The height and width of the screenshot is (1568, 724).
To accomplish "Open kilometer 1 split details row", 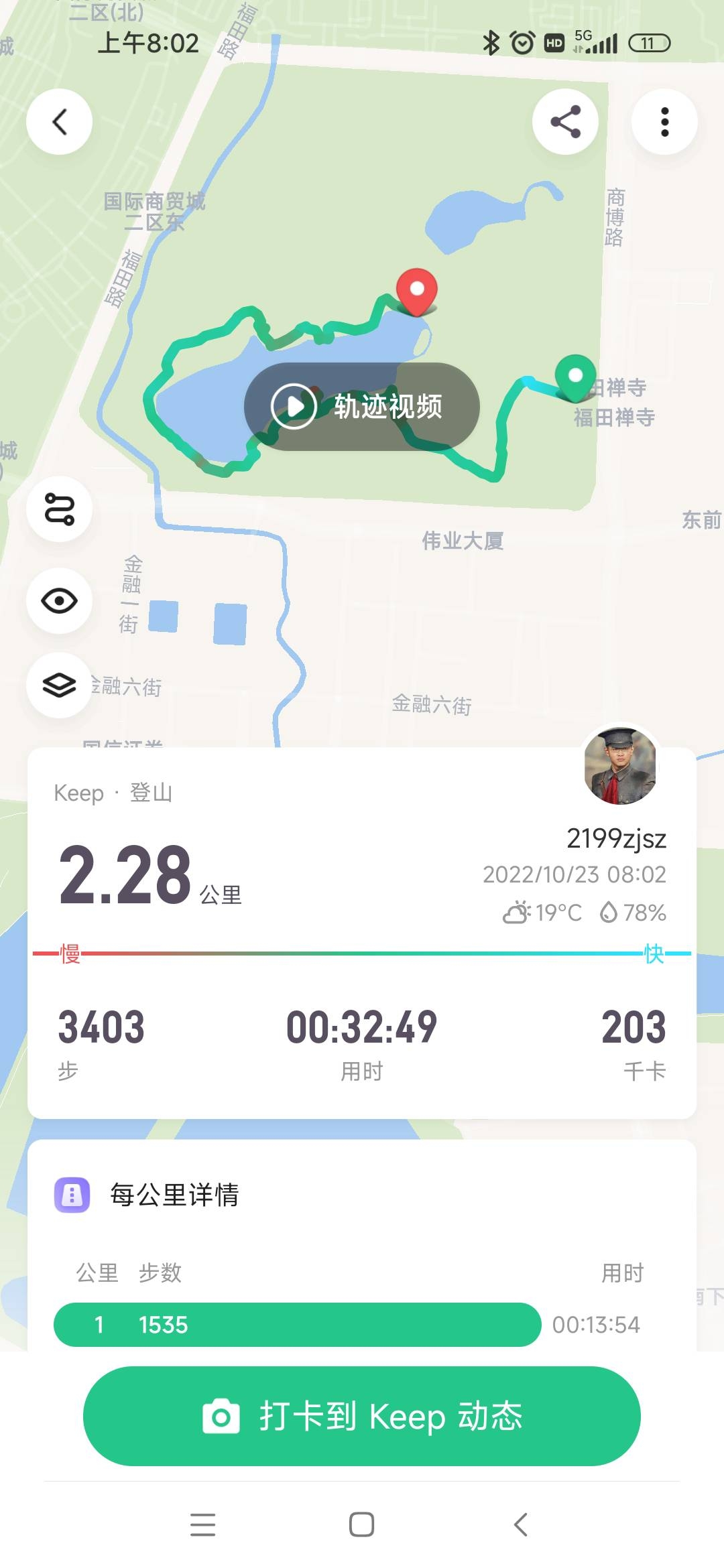I will coord(297,1325).
